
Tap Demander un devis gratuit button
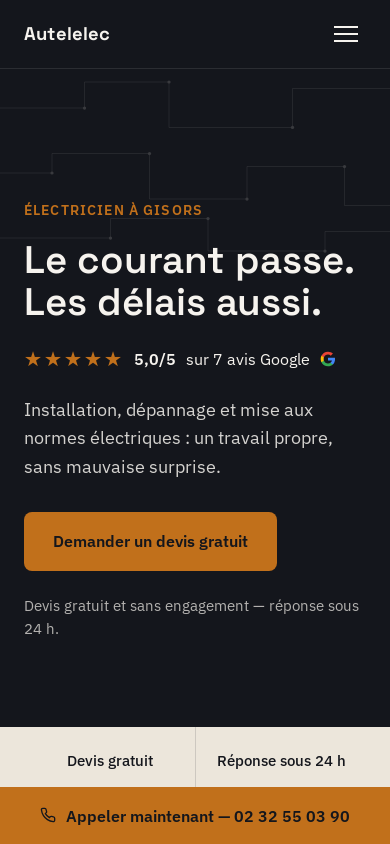pos(150,541)
